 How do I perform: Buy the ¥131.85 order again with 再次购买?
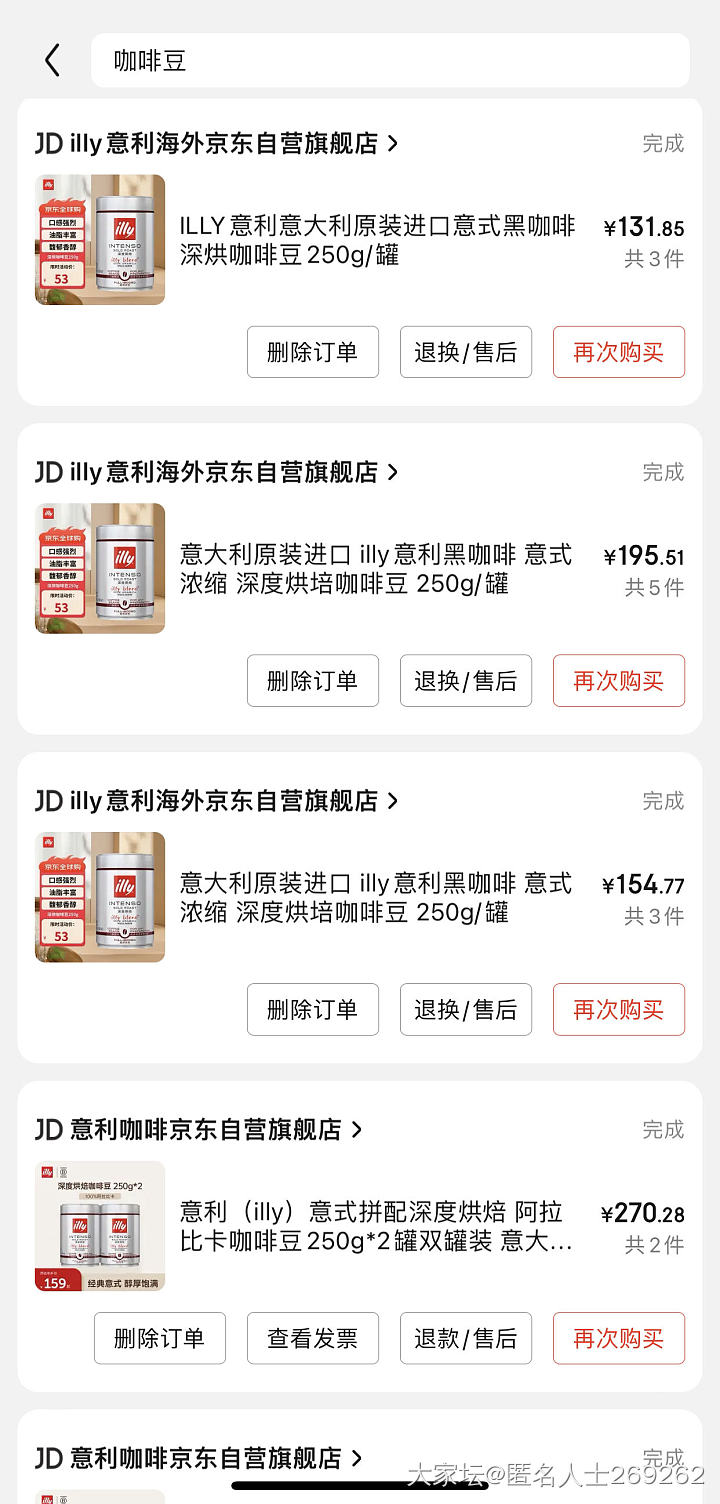pos(618,352)
